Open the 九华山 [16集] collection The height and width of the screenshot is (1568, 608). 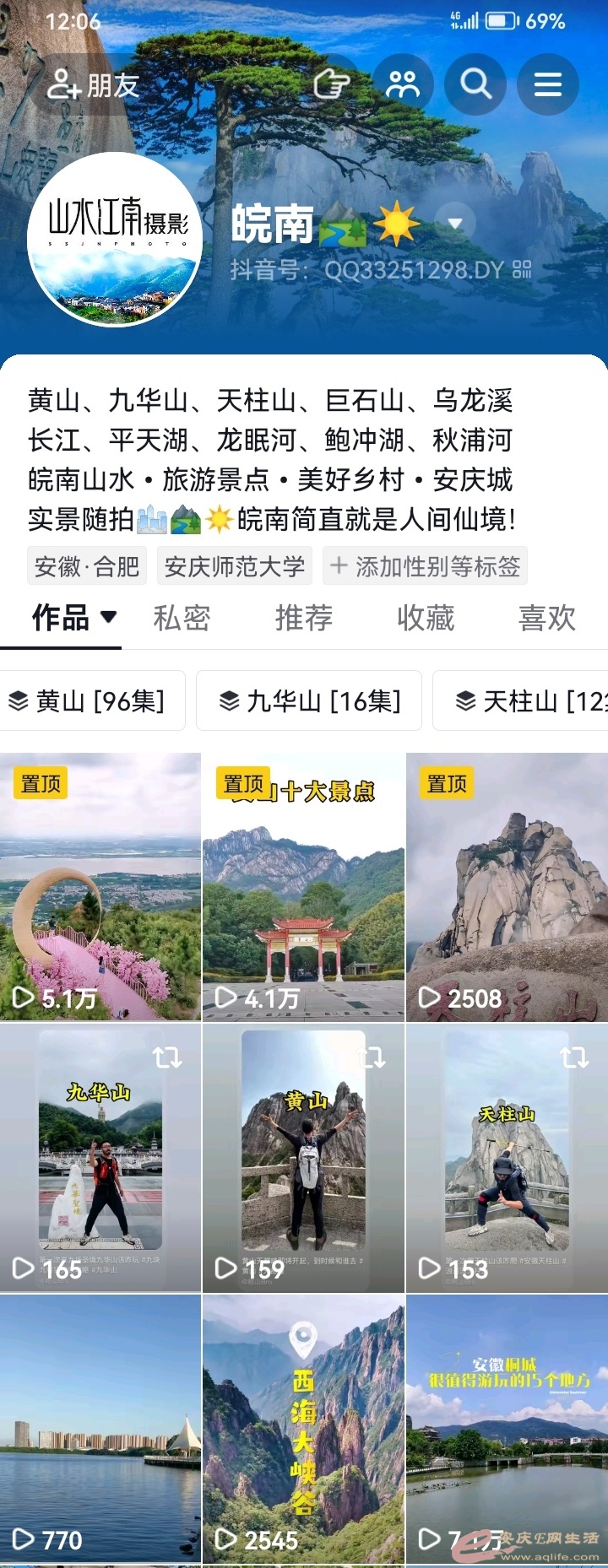[x=308, y=700]
